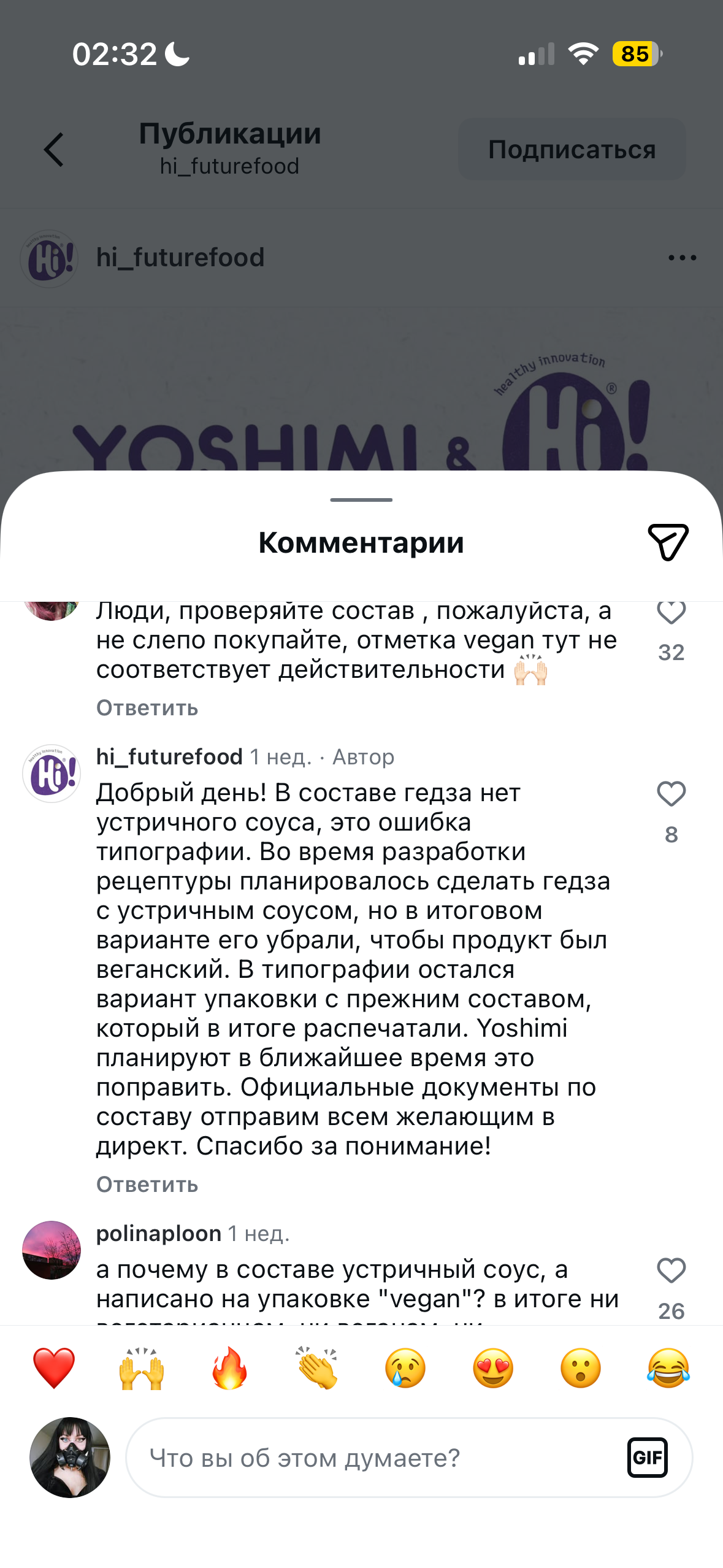Like the comment from hi_futurefood
The height and width of the screenshot is (1568, 723).
[x=671, y=794]
